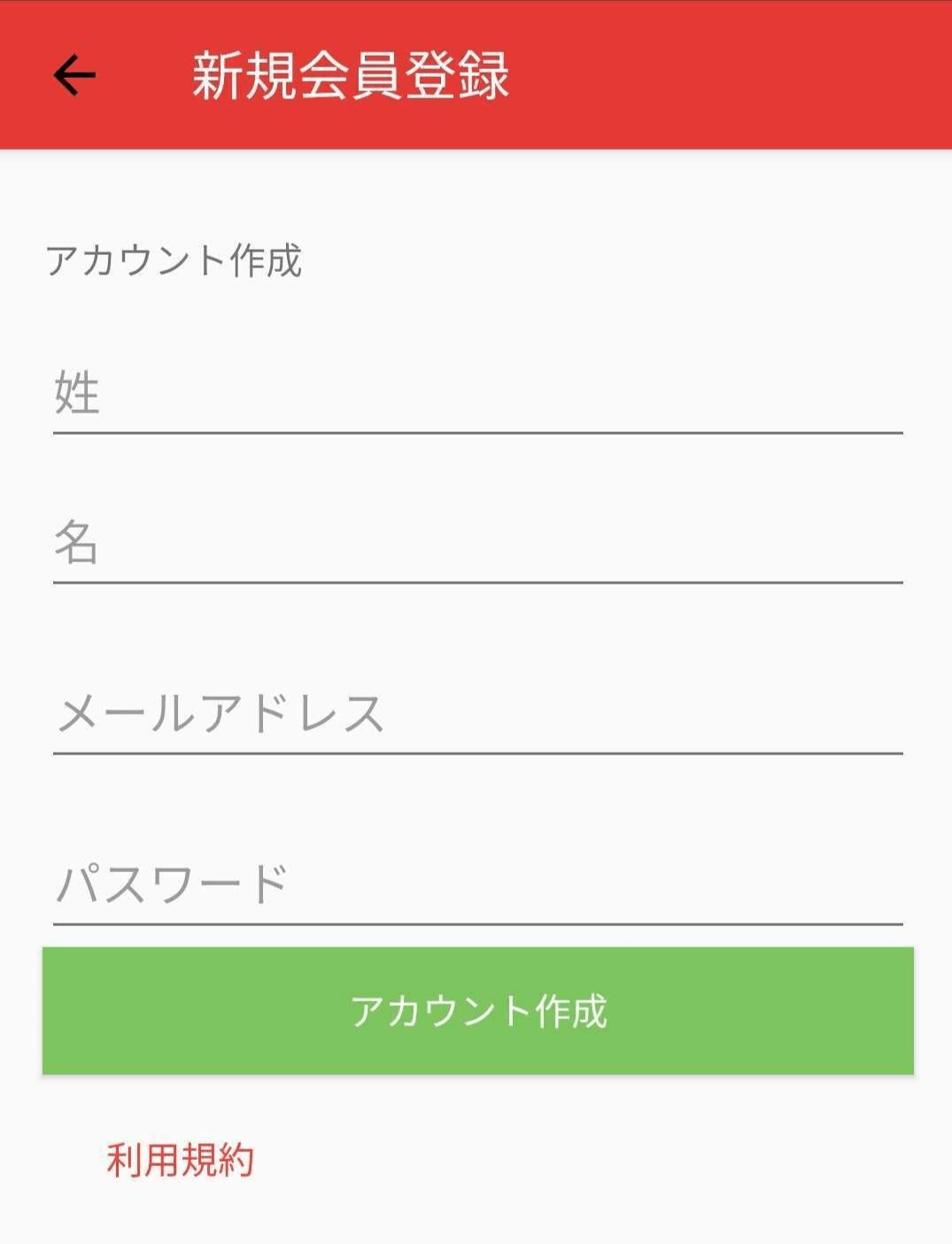
Task: Select the 名 (first name) field
Action: pos(477,543)
